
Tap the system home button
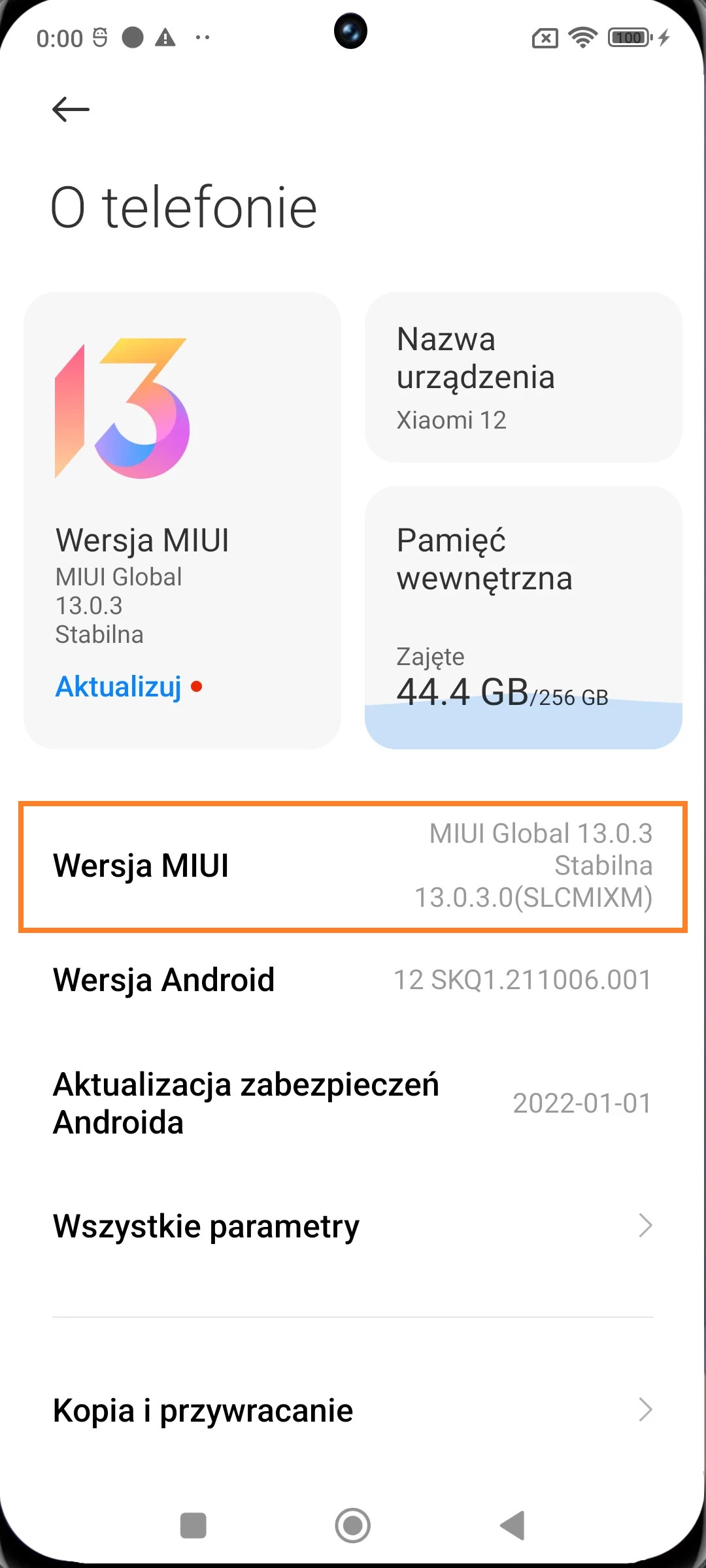click(x=352, y=1526)
